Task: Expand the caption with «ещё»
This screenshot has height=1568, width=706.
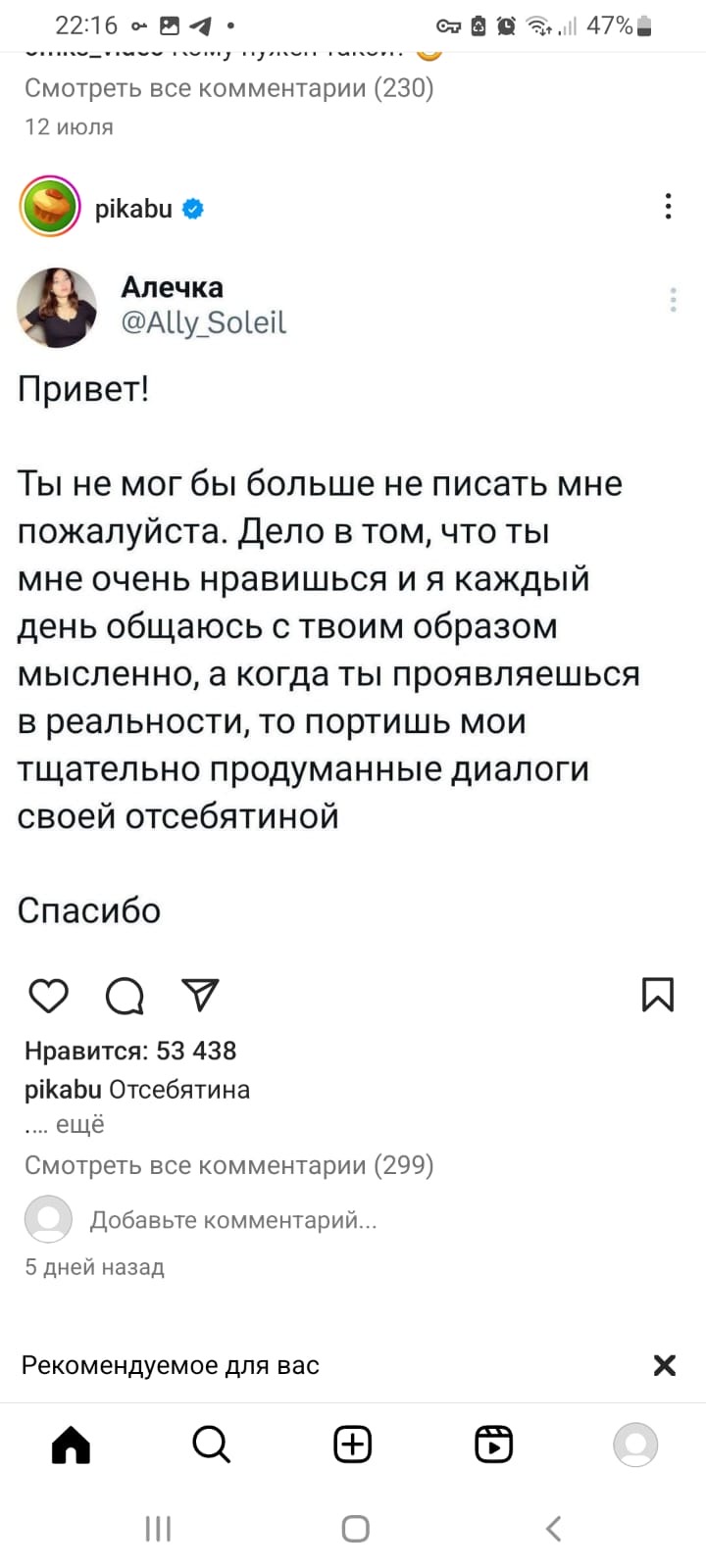Action: (79, 1124)
